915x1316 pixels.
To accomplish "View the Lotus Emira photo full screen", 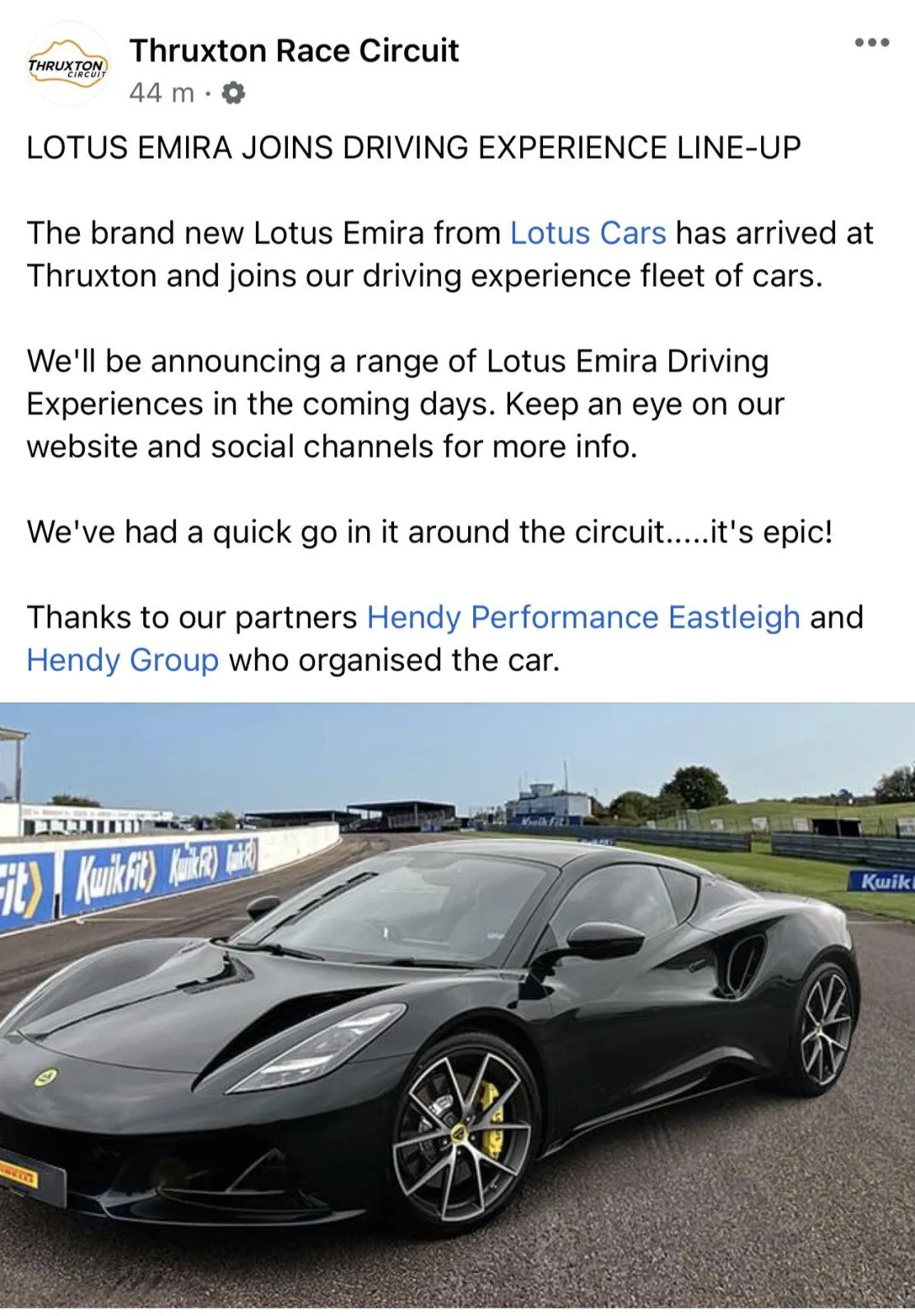I will (457, 1003).
